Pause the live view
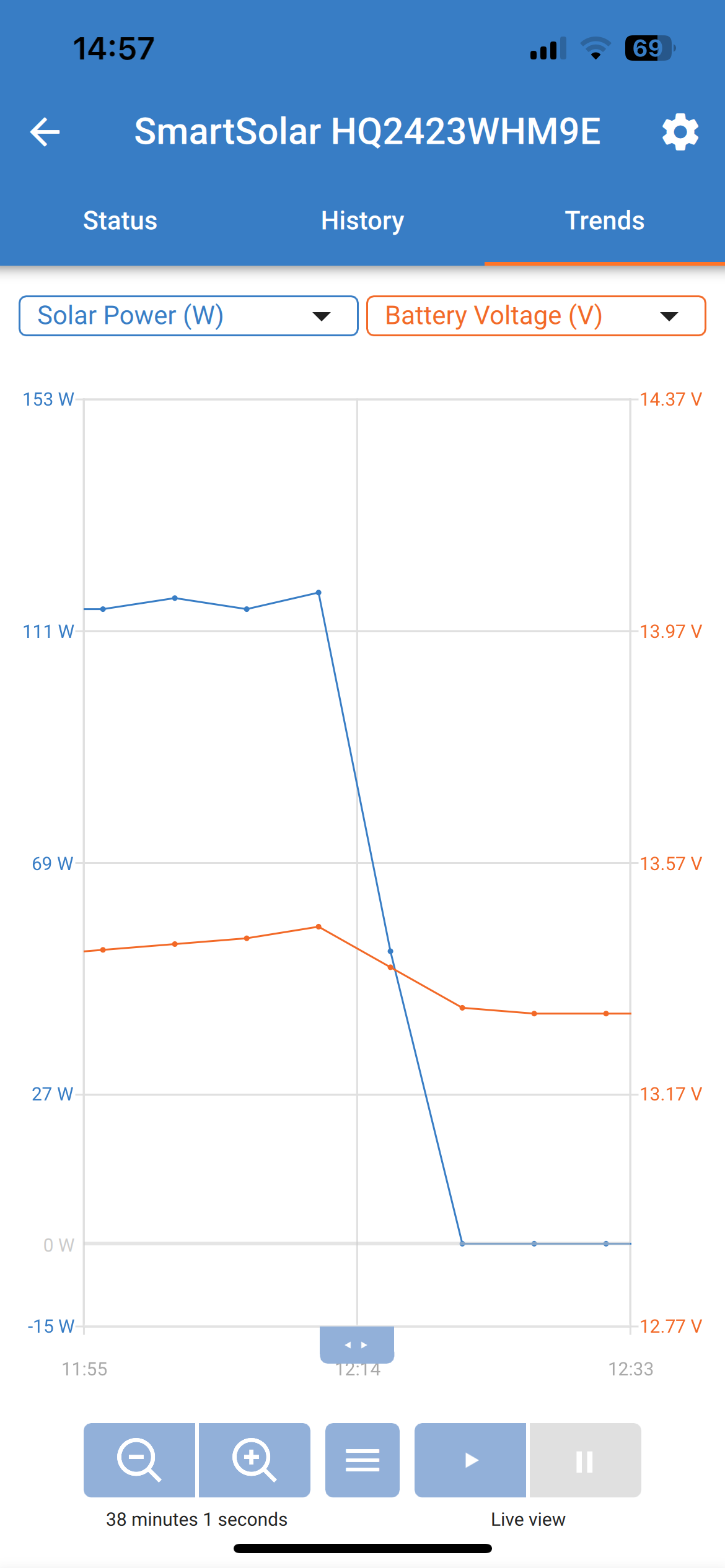The height and width of the screenshot is (1568, 725). (x=585, y=1460)
